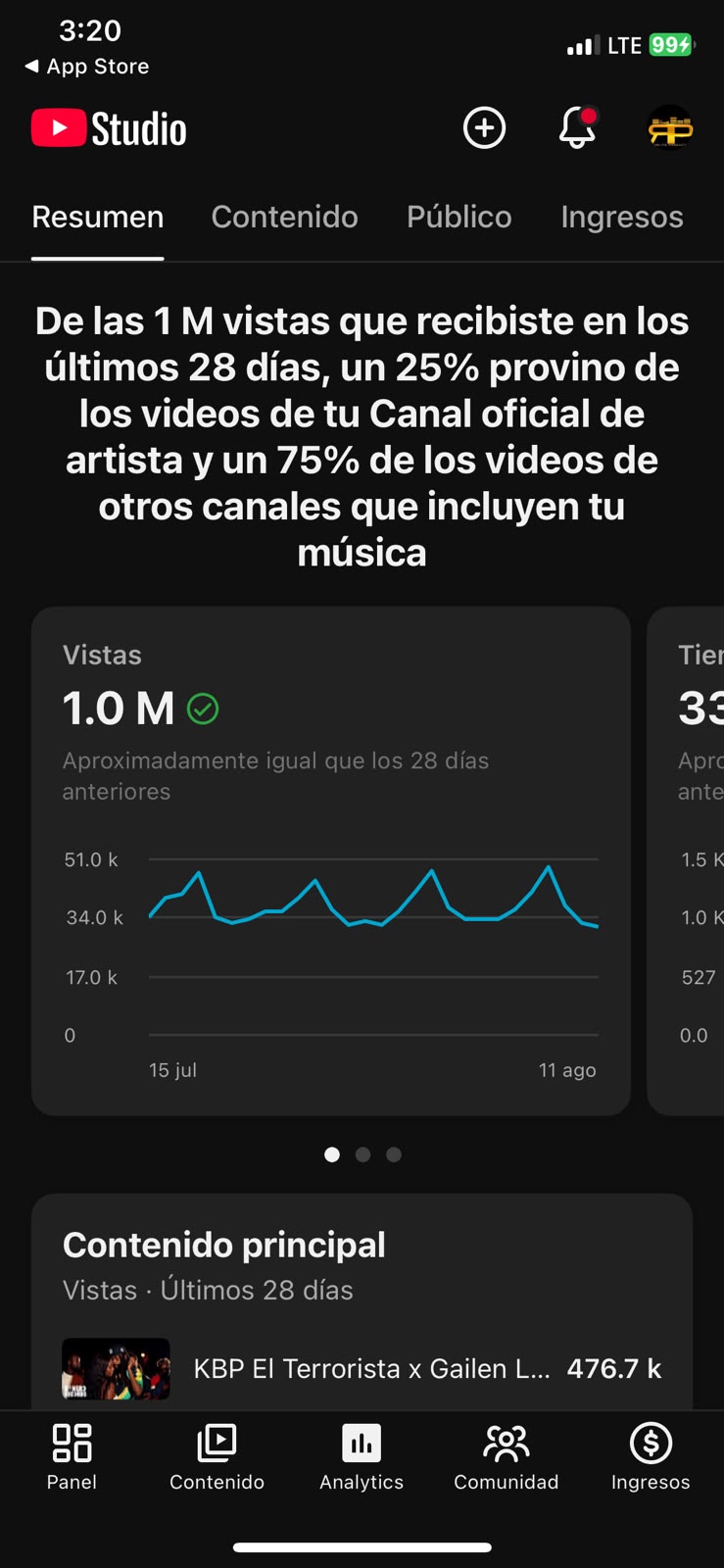
Task: Select the Resumen tab
Action: pos(98,217)
